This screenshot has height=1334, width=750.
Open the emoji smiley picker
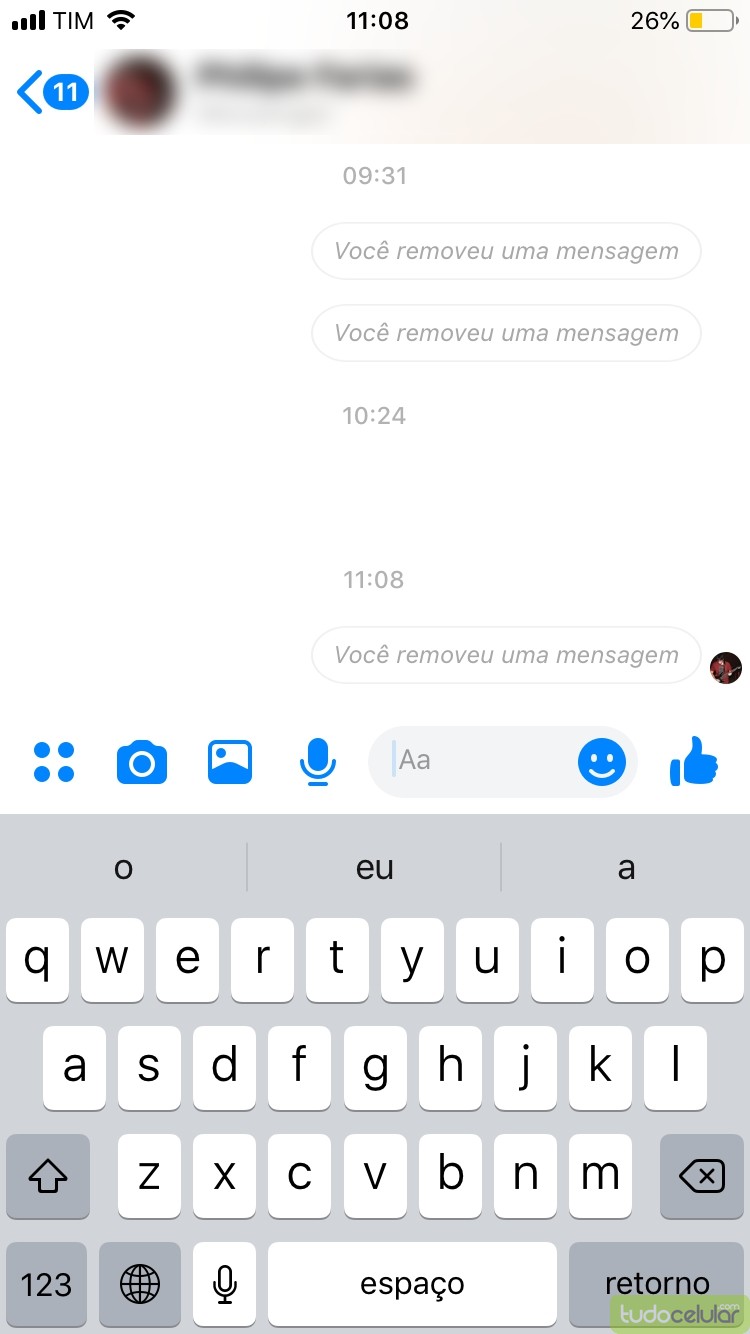[602, 763]
